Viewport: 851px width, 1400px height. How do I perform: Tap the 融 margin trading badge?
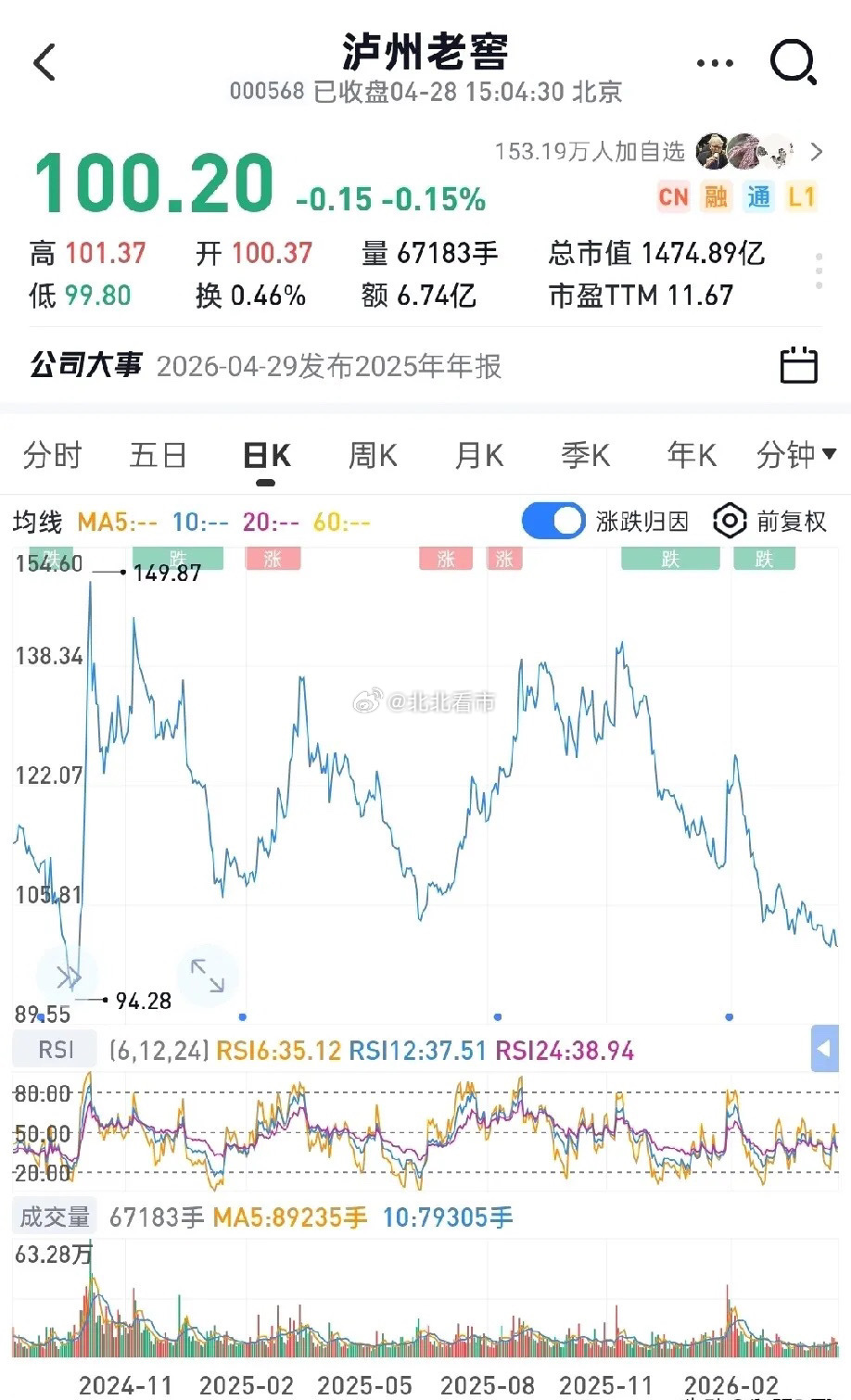[x=716, y=196]
